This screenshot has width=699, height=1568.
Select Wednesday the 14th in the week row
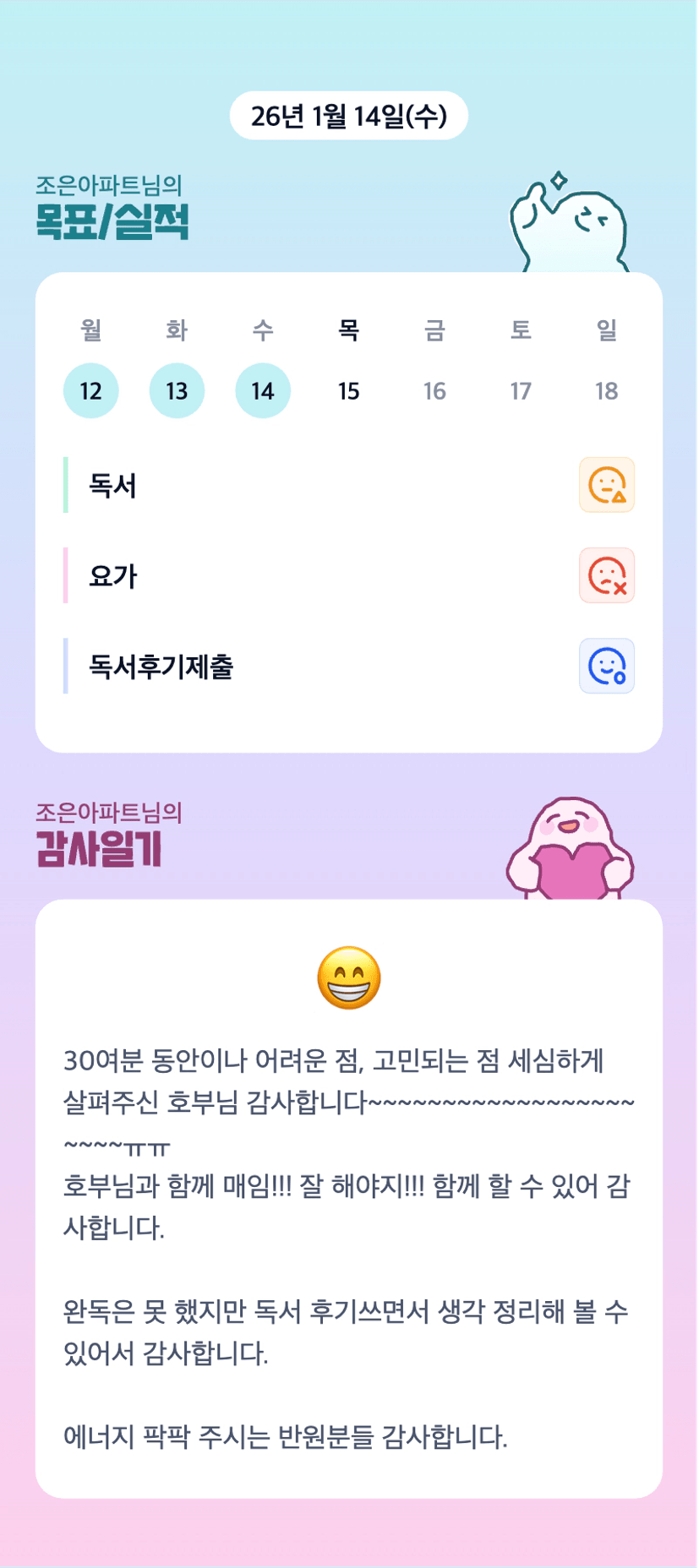point(263,390)
